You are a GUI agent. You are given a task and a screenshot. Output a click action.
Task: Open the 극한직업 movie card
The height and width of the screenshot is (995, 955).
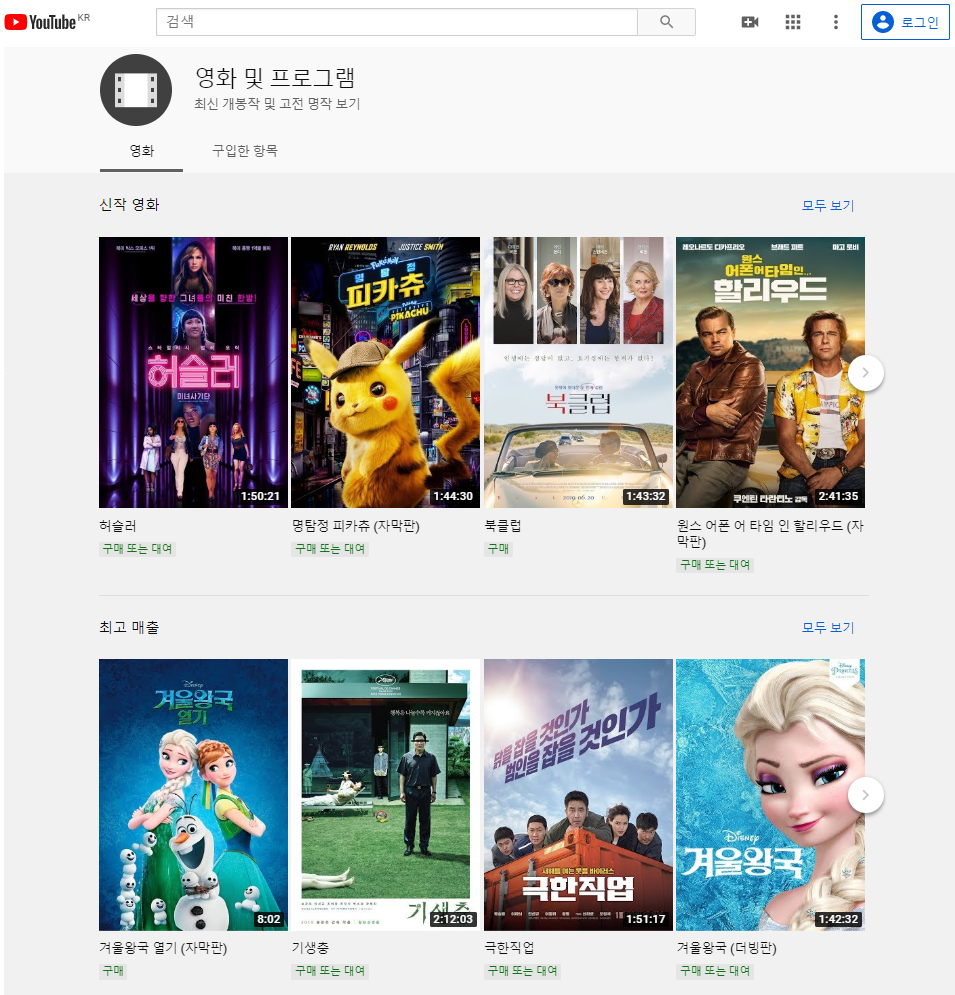578,795
